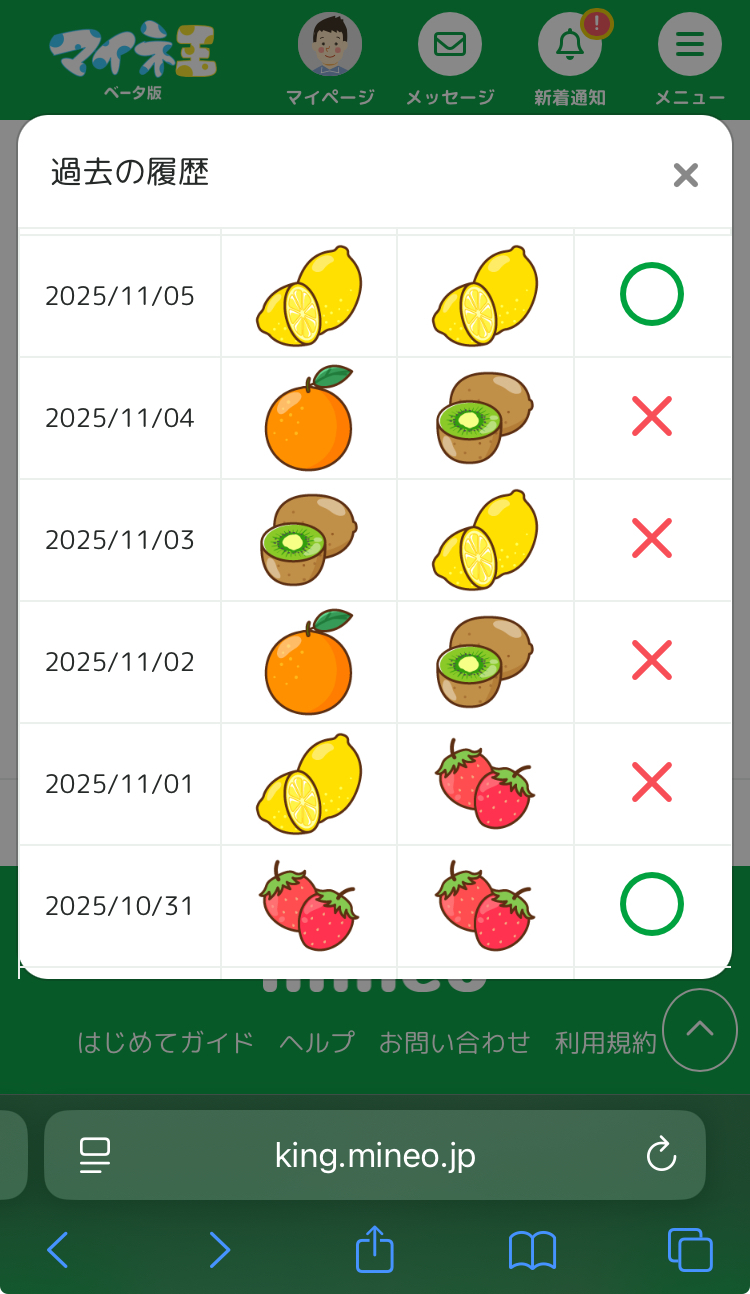
Task: Go forward to the next page
Action: point(219,1250)
